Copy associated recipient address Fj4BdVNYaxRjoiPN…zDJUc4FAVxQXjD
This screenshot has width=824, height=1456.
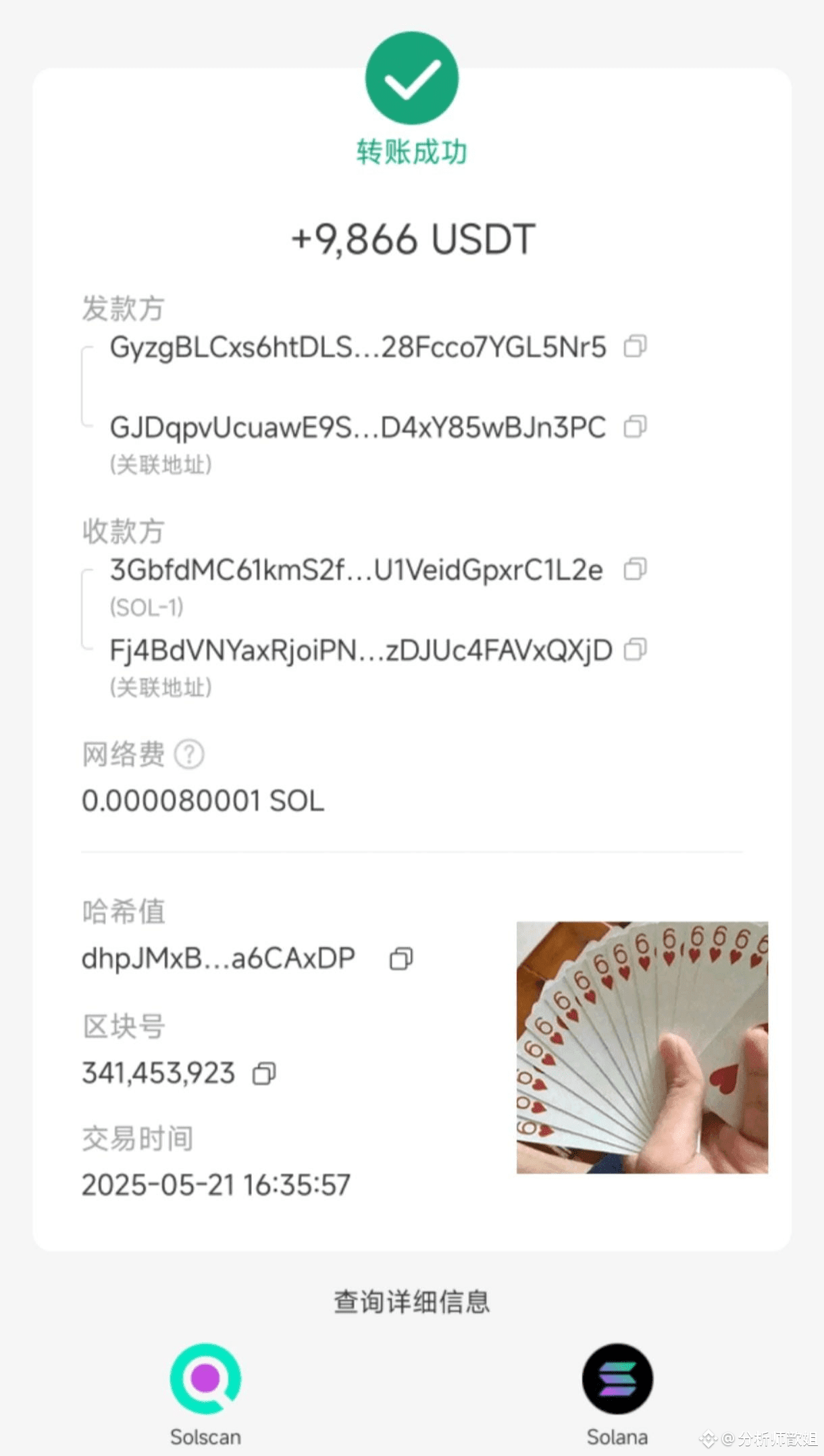(635, 649)
